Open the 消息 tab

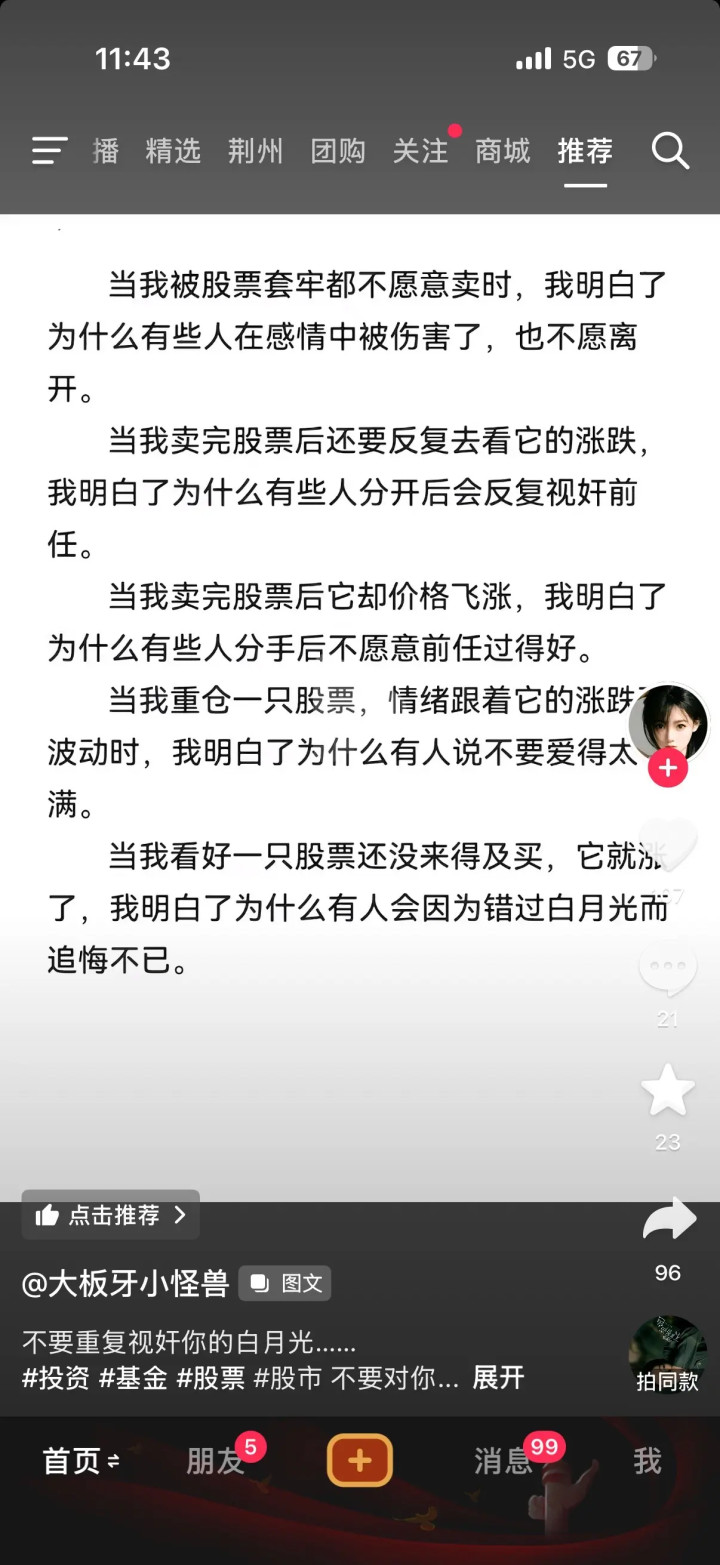pyautogui.click(x=502, y=1461)
